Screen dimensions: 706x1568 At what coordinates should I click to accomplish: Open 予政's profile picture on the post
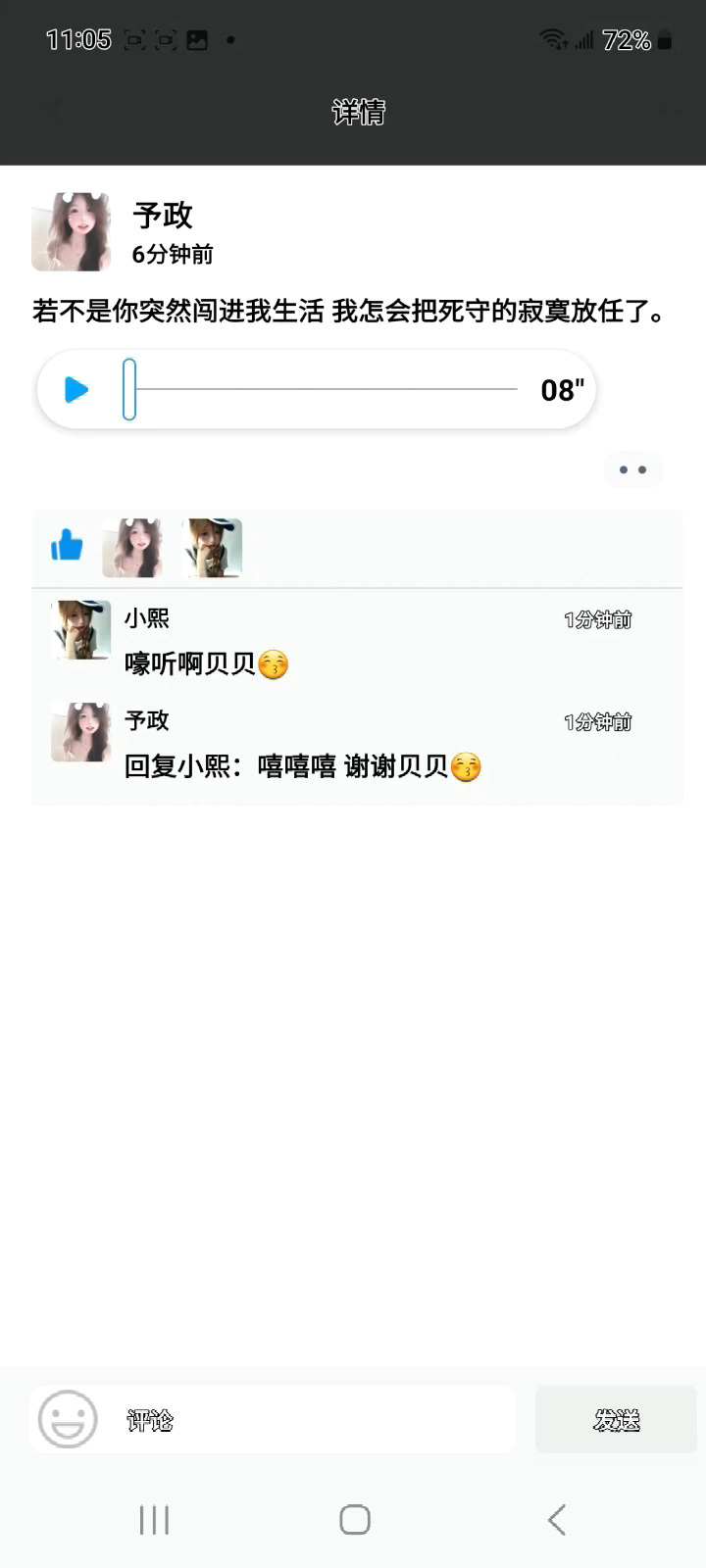tap(72, 232)
